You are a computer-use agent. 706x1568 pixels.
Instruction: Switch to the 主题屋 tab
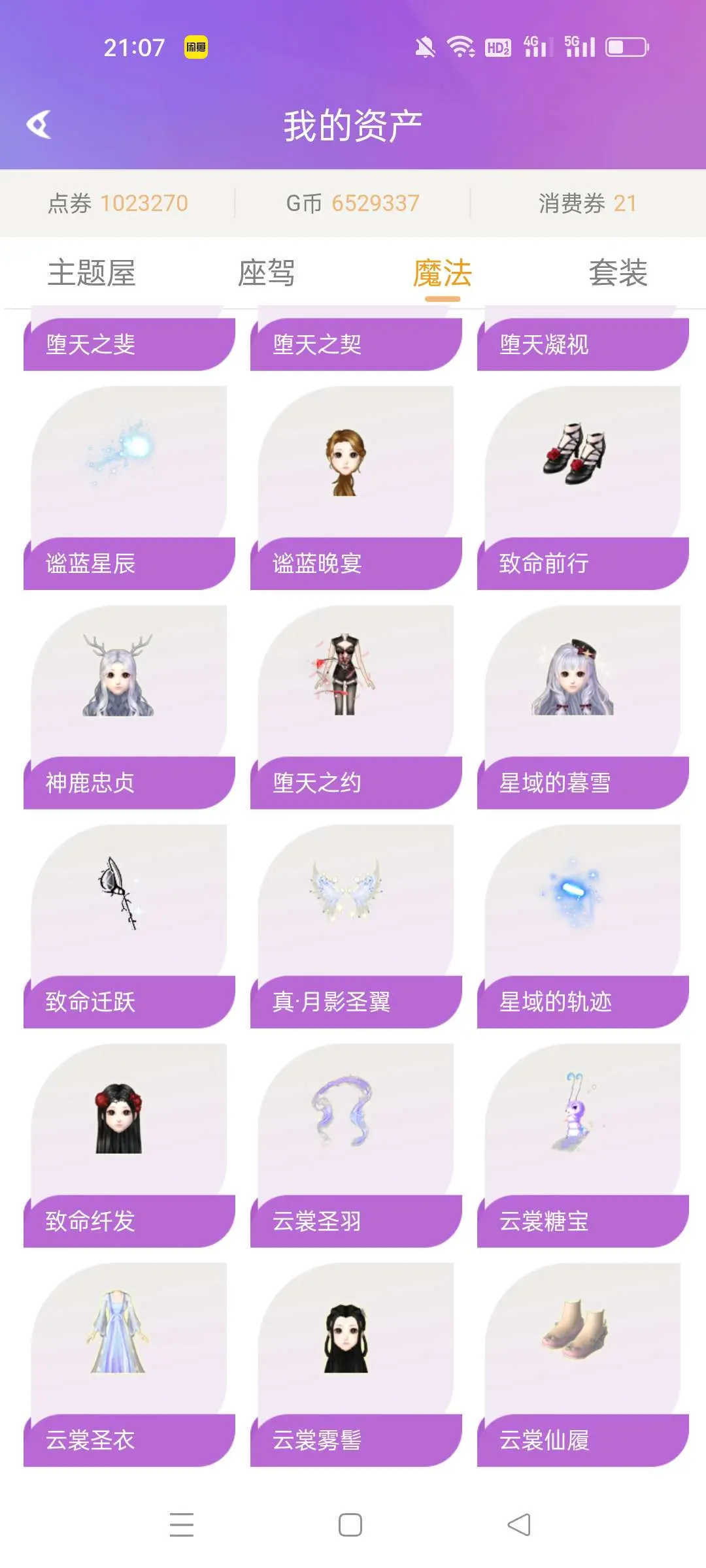pyautogui.click(x=92, y=273)
